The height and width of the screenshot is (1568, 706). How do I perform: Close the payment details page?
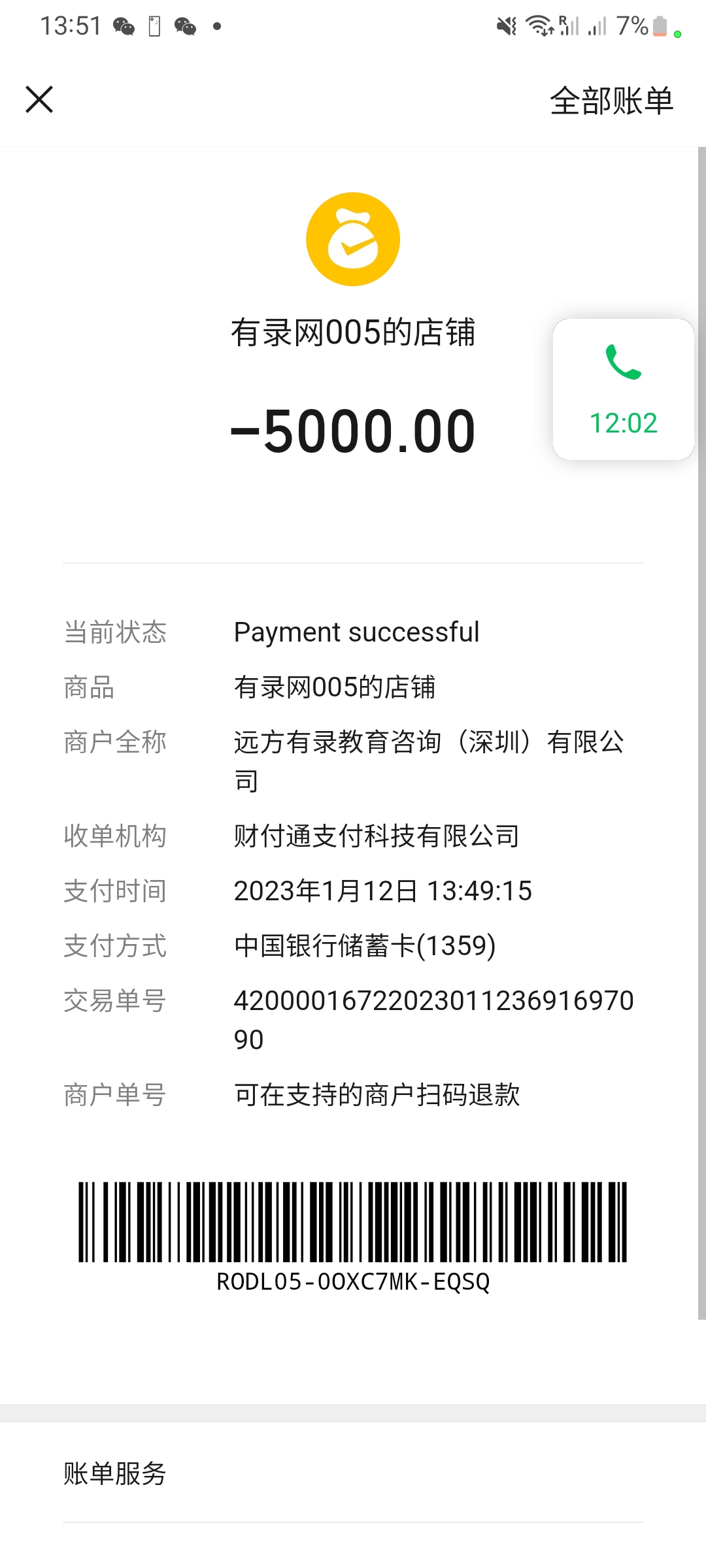click(39, 100)
